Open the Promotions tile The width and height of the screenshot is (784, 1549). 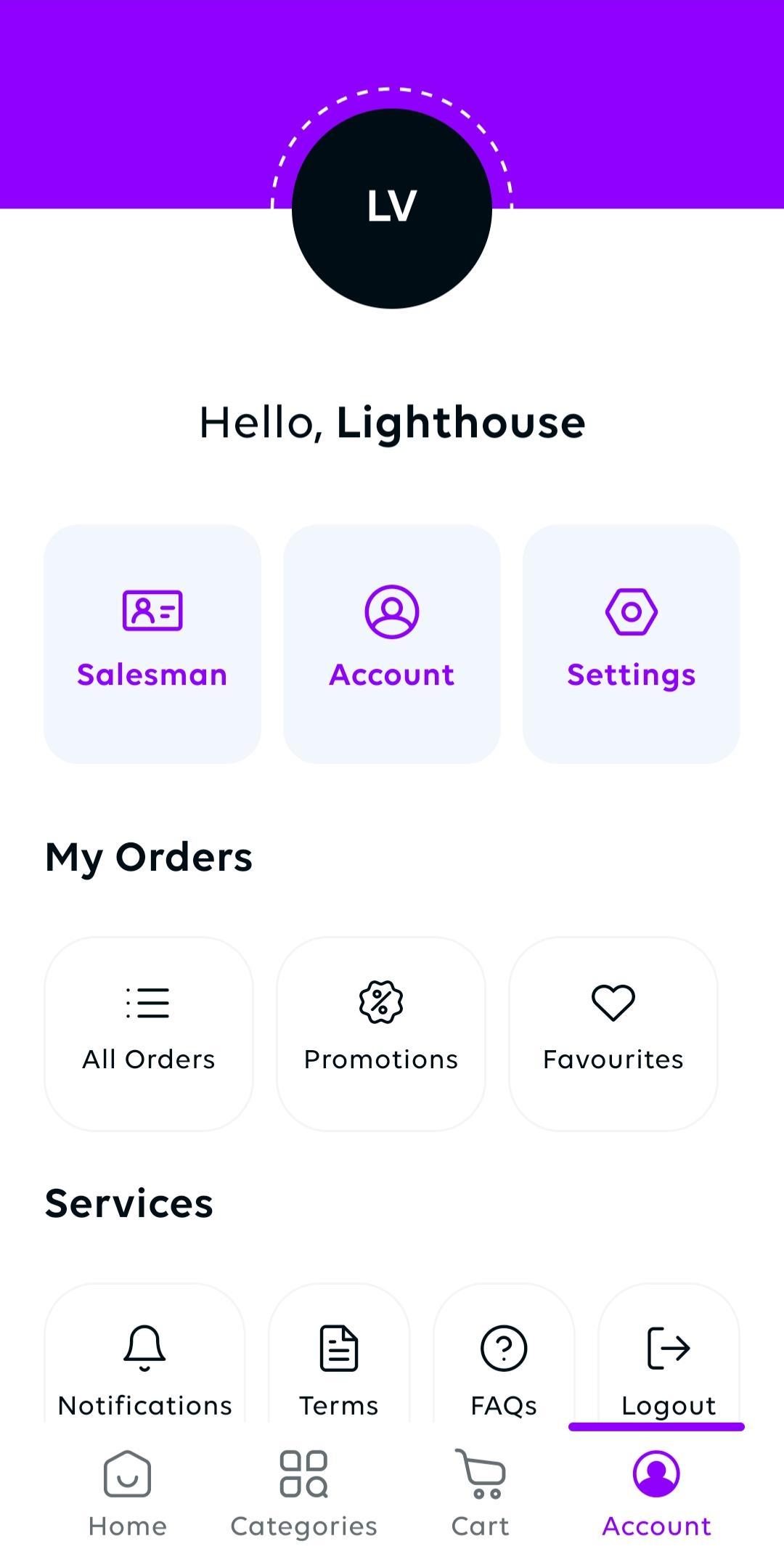coord(381,1033)
